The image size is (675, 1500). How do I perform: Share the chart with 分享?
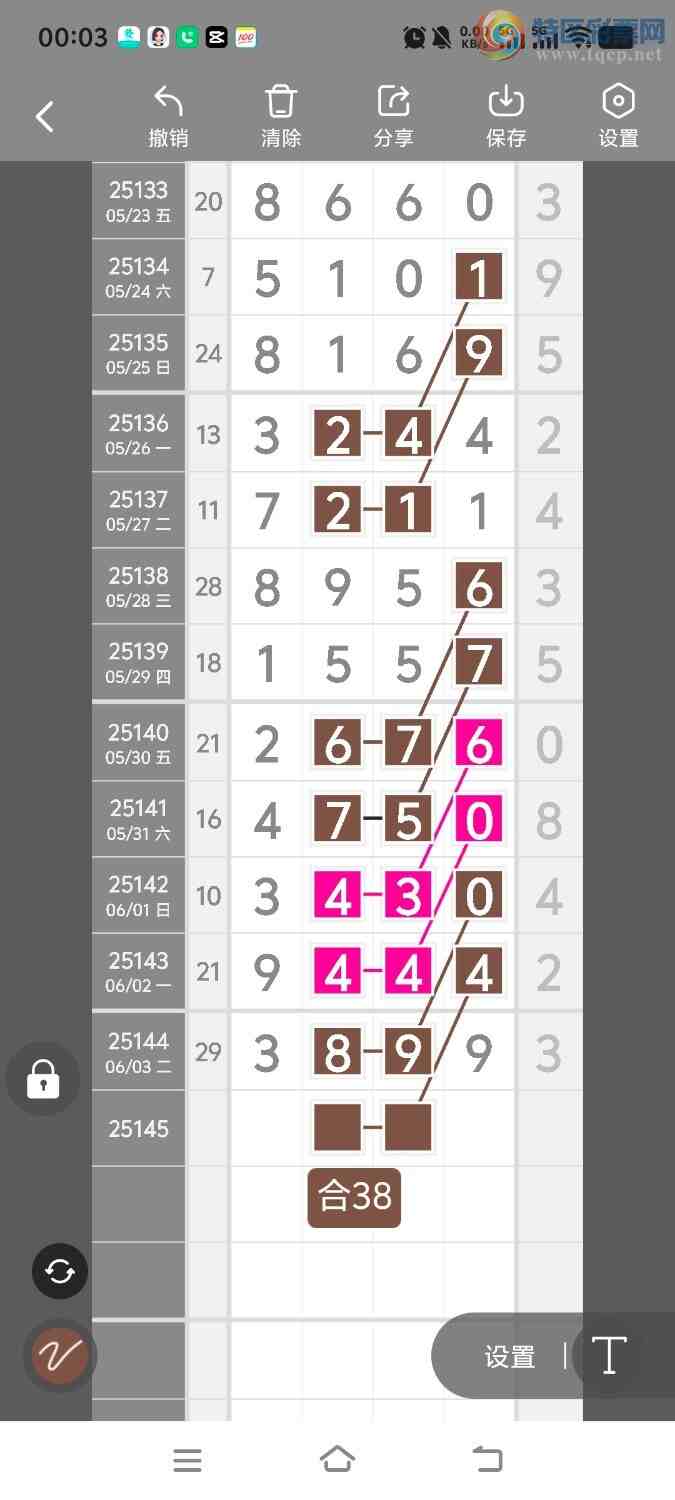[x=393, y=117]
